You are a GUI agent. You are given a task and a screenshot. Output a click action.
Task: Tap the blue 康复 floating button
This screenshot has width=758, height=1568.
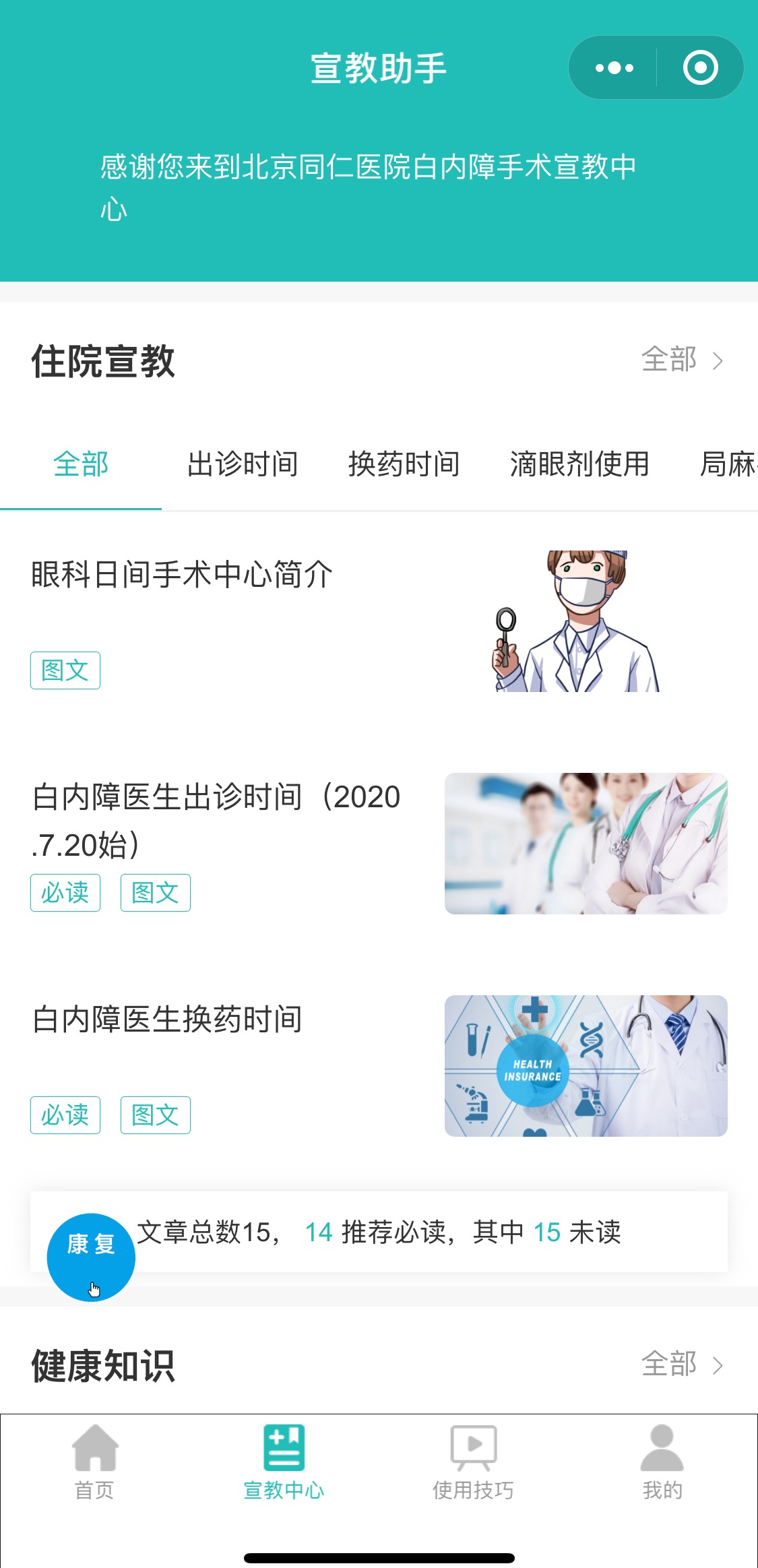pyautogui.click(x=91, y=1257)
